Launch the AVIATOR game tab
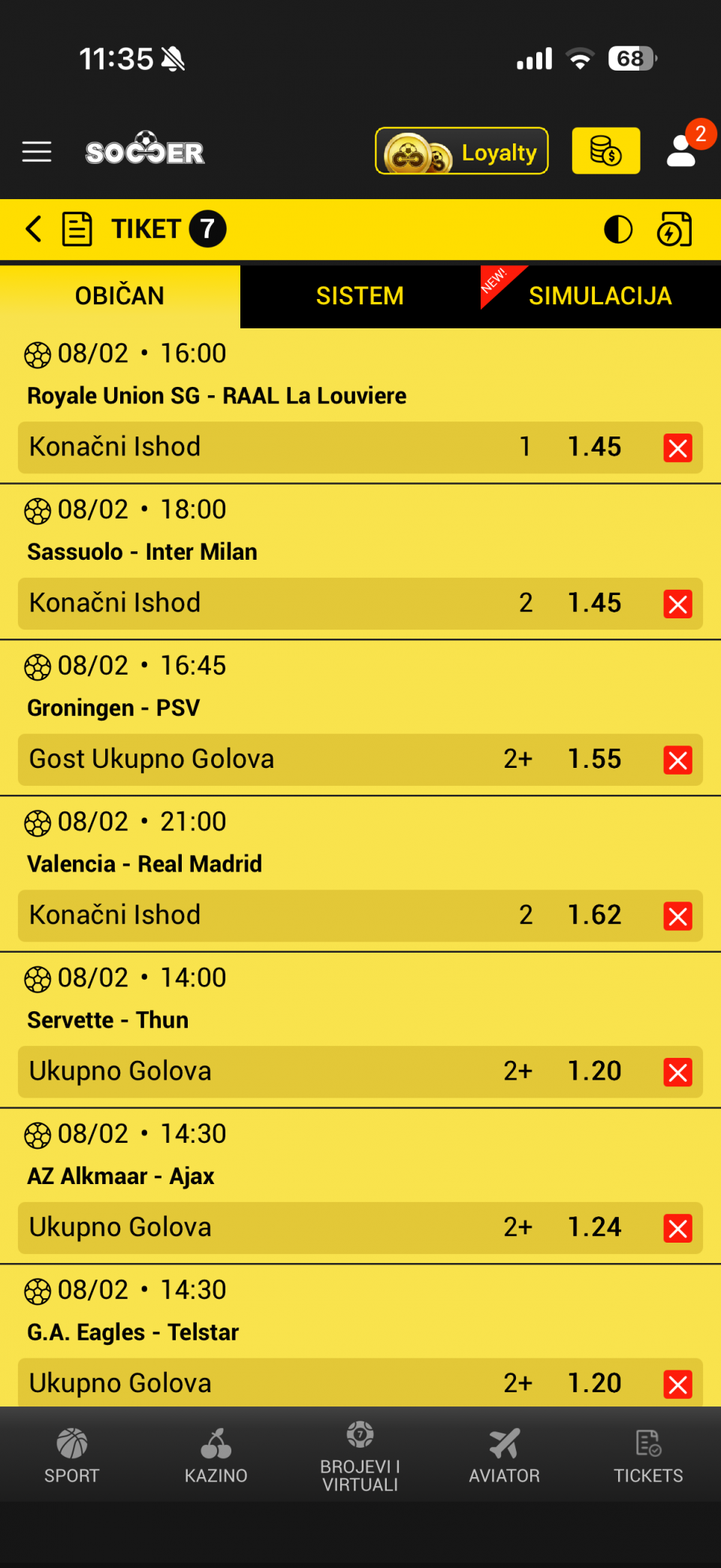The height and width of the screenshot is (1568, 721). click(504, 1455)
